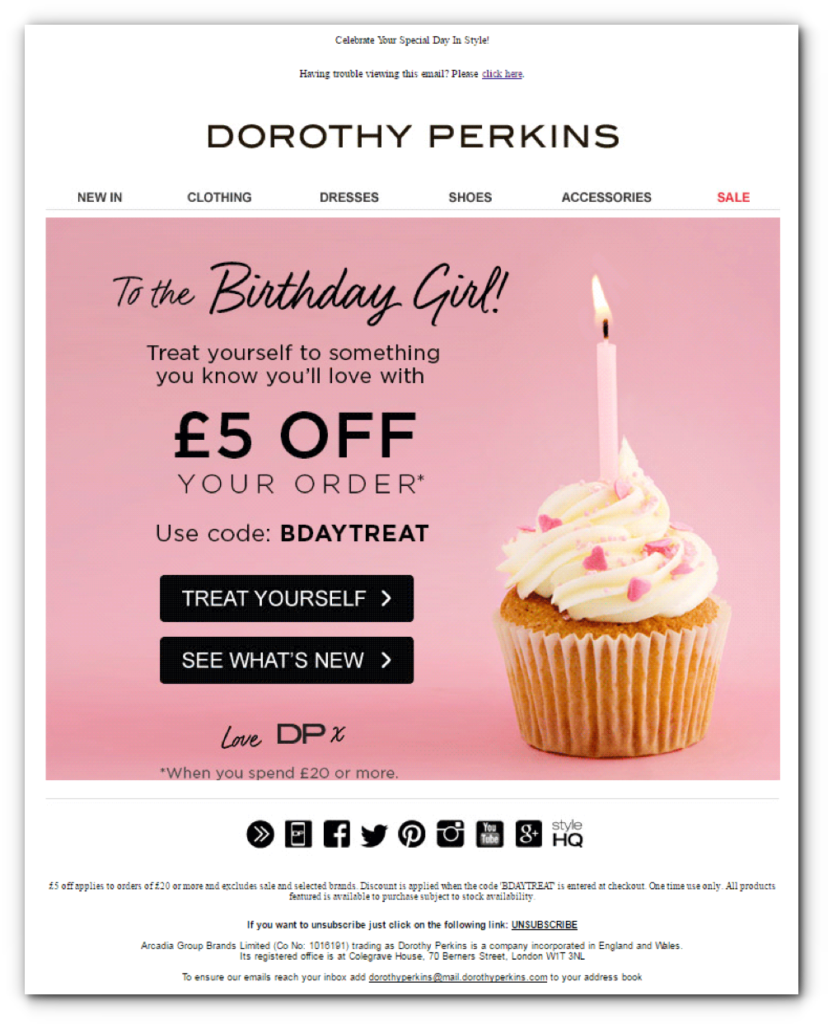Browse the DRESSES category

click(349, 197)
